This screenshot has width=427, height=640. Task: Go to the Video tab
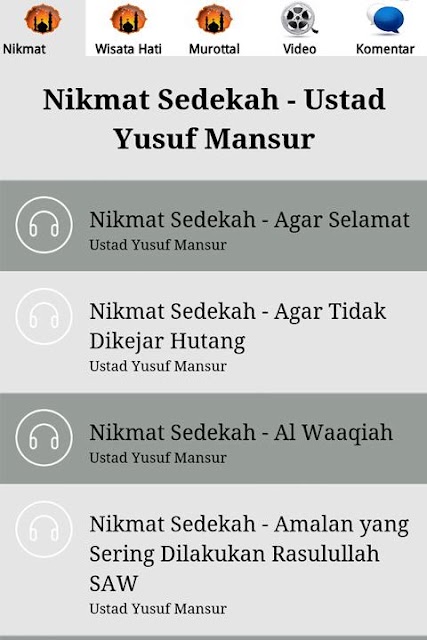click(299, 28)
